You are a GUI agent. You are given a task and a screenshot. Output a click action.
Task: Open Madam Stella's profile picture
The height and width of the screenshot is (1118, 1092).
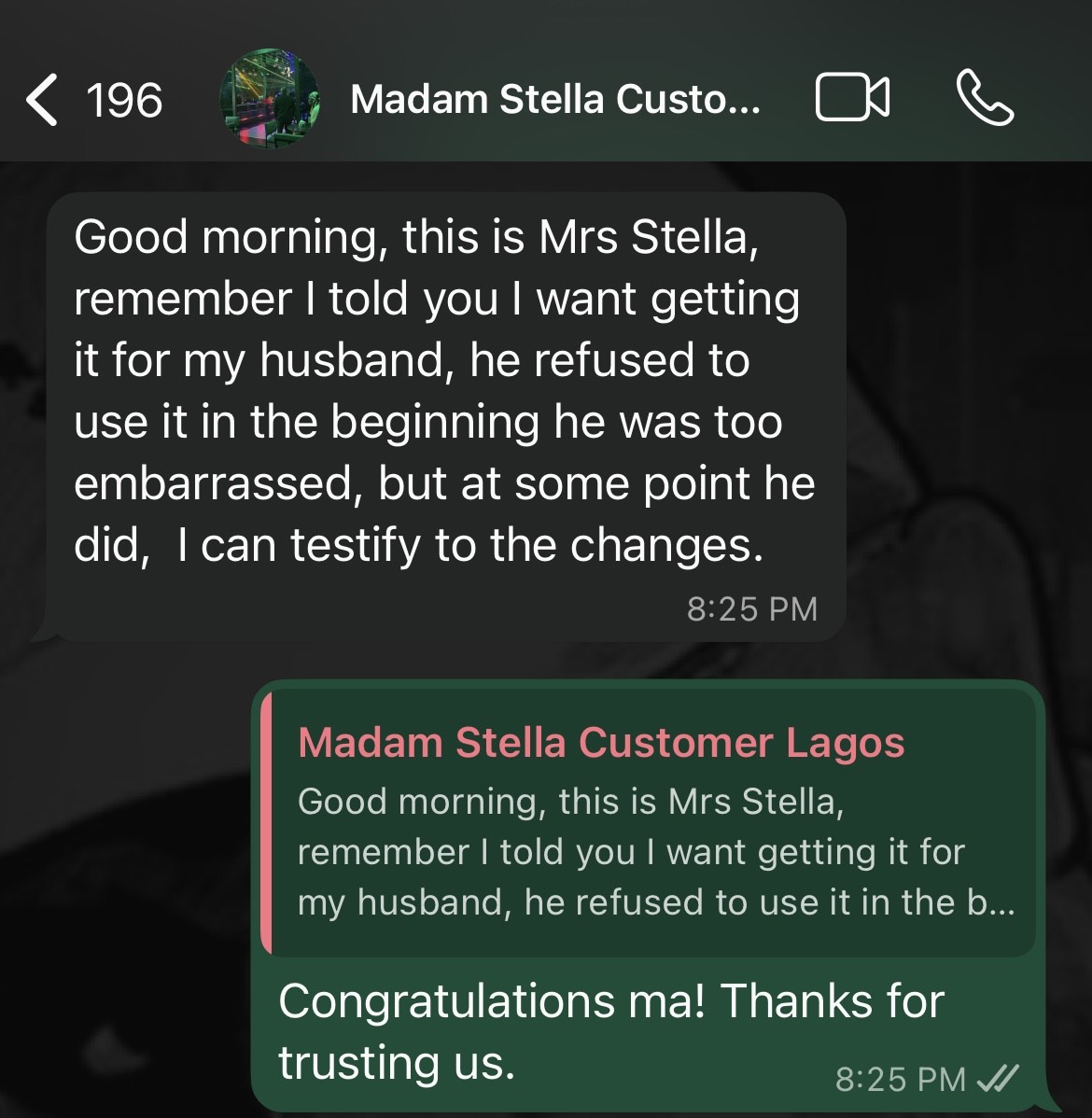[x=269, y=100]
